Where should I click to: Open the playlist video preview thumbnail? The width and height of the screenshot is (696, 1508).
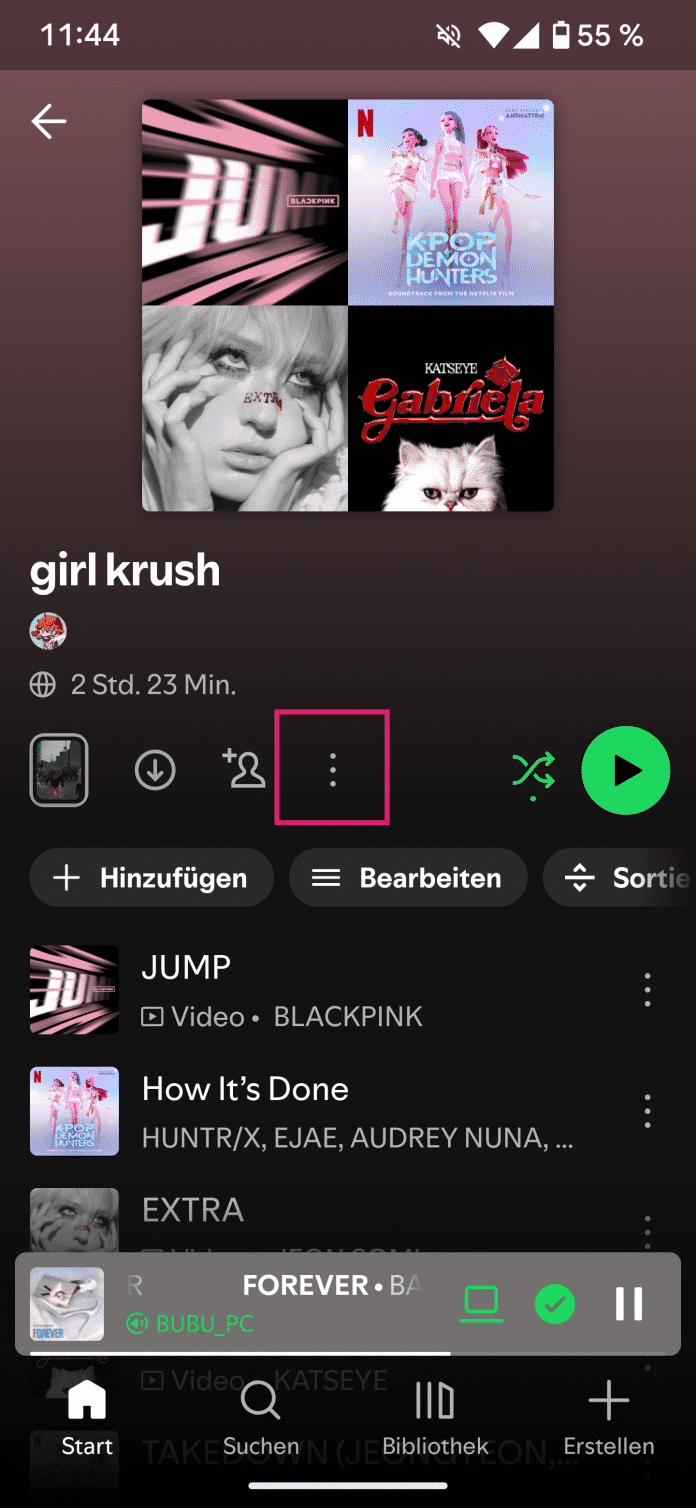click(59, 770)
